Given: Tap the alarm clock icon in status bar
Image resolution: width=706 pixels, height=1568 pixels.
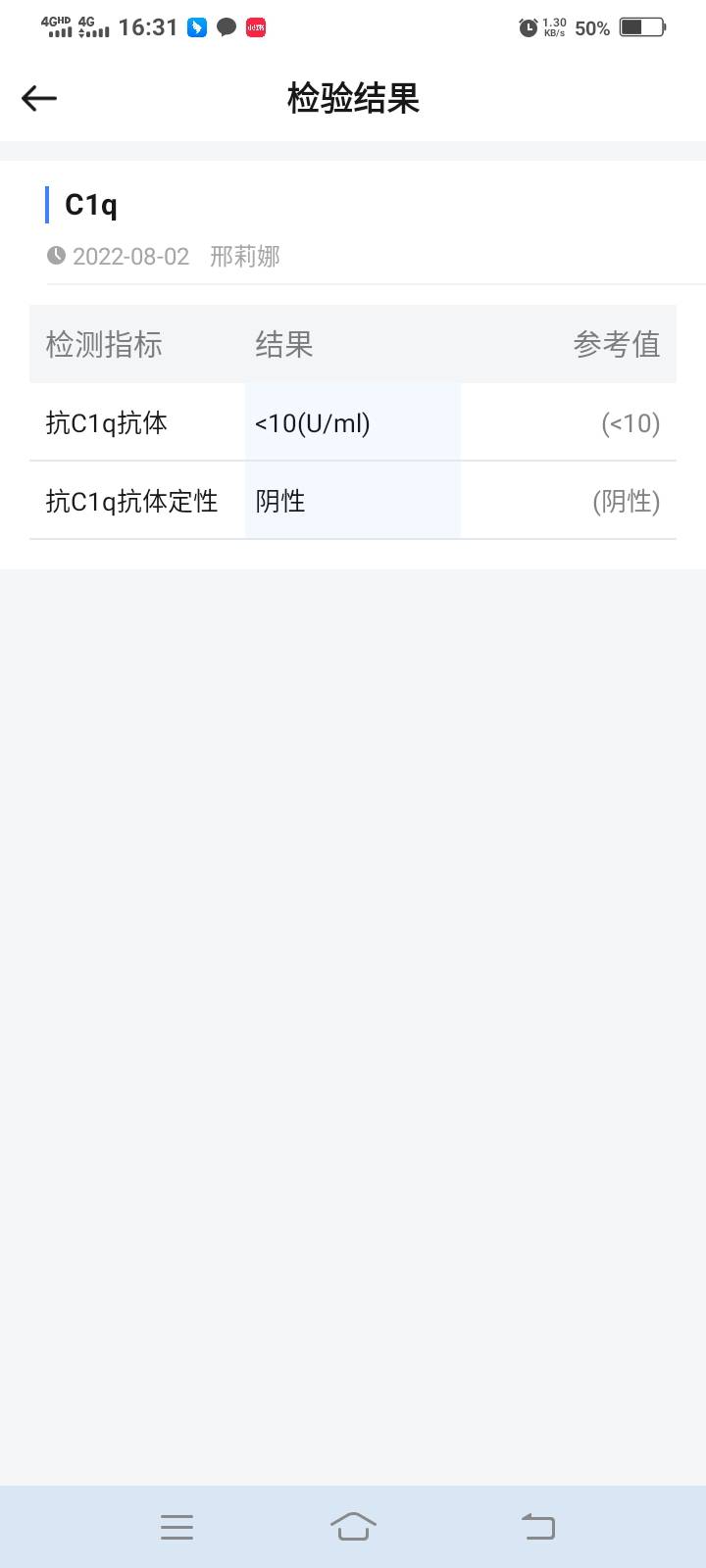Looking at the screenshot, I should [x=526, y=27].
